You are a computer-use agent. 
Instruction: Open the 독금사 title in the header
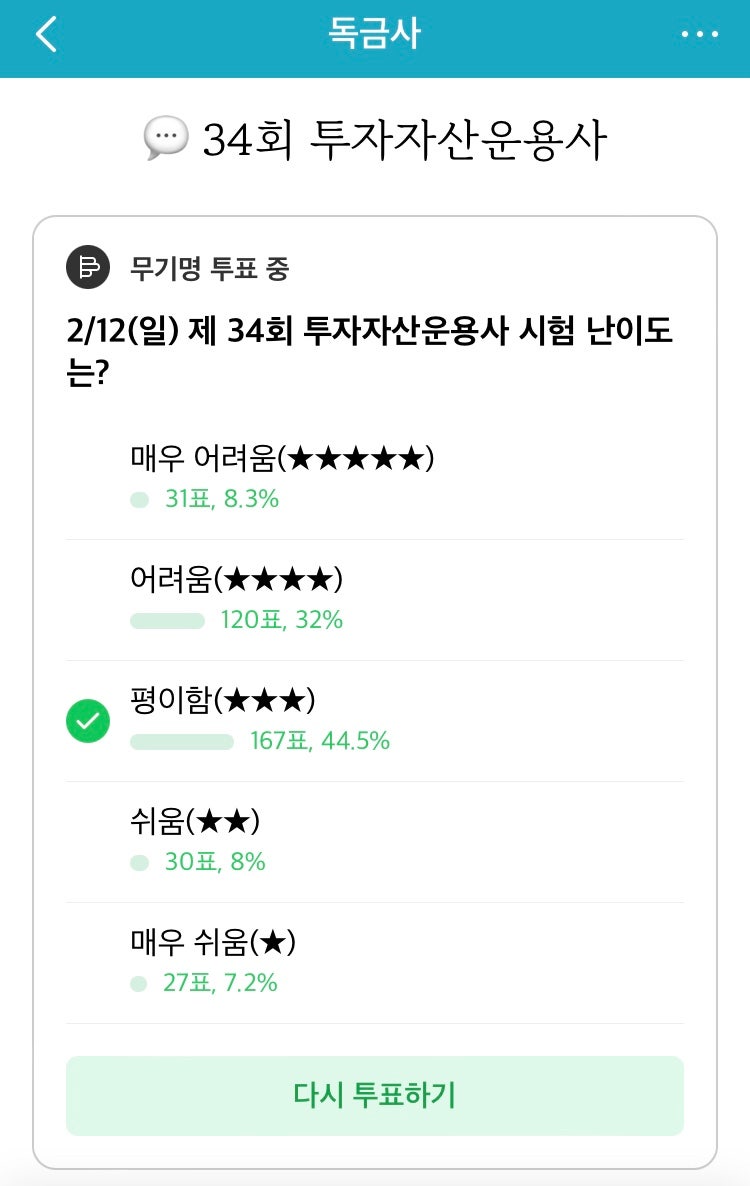pos(374,34)
